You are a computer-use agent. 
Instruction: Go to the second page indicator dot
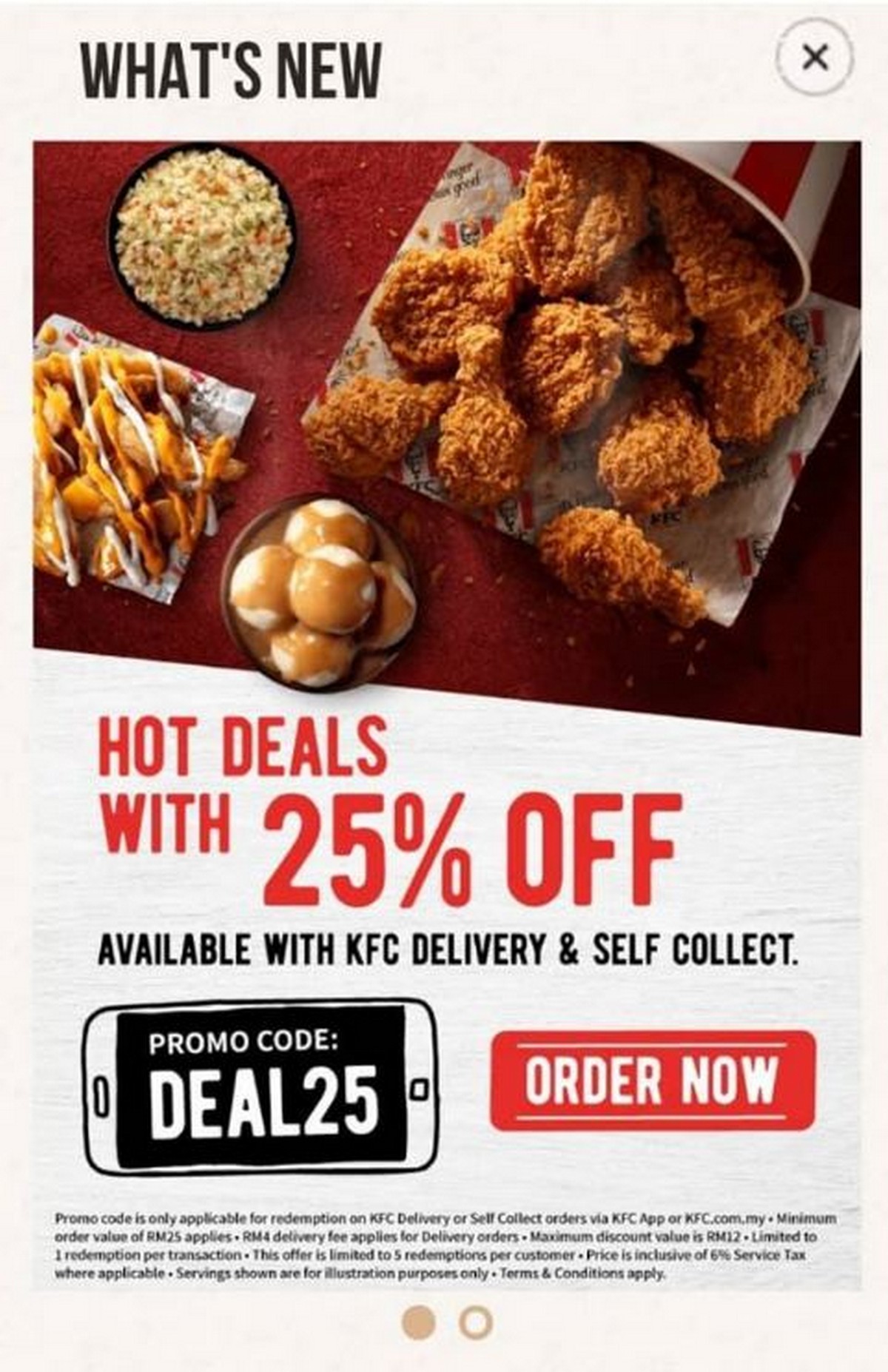coord(474,1322)
